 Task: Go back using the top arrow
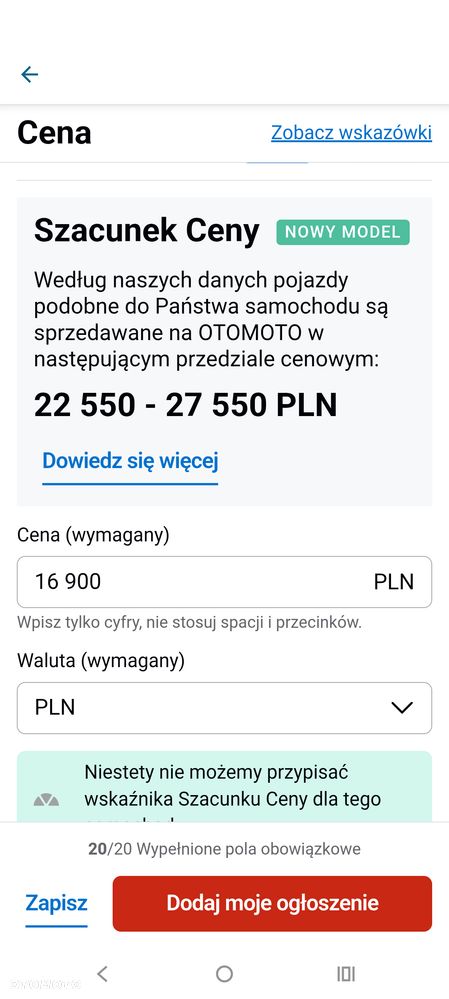coord(30,75)
